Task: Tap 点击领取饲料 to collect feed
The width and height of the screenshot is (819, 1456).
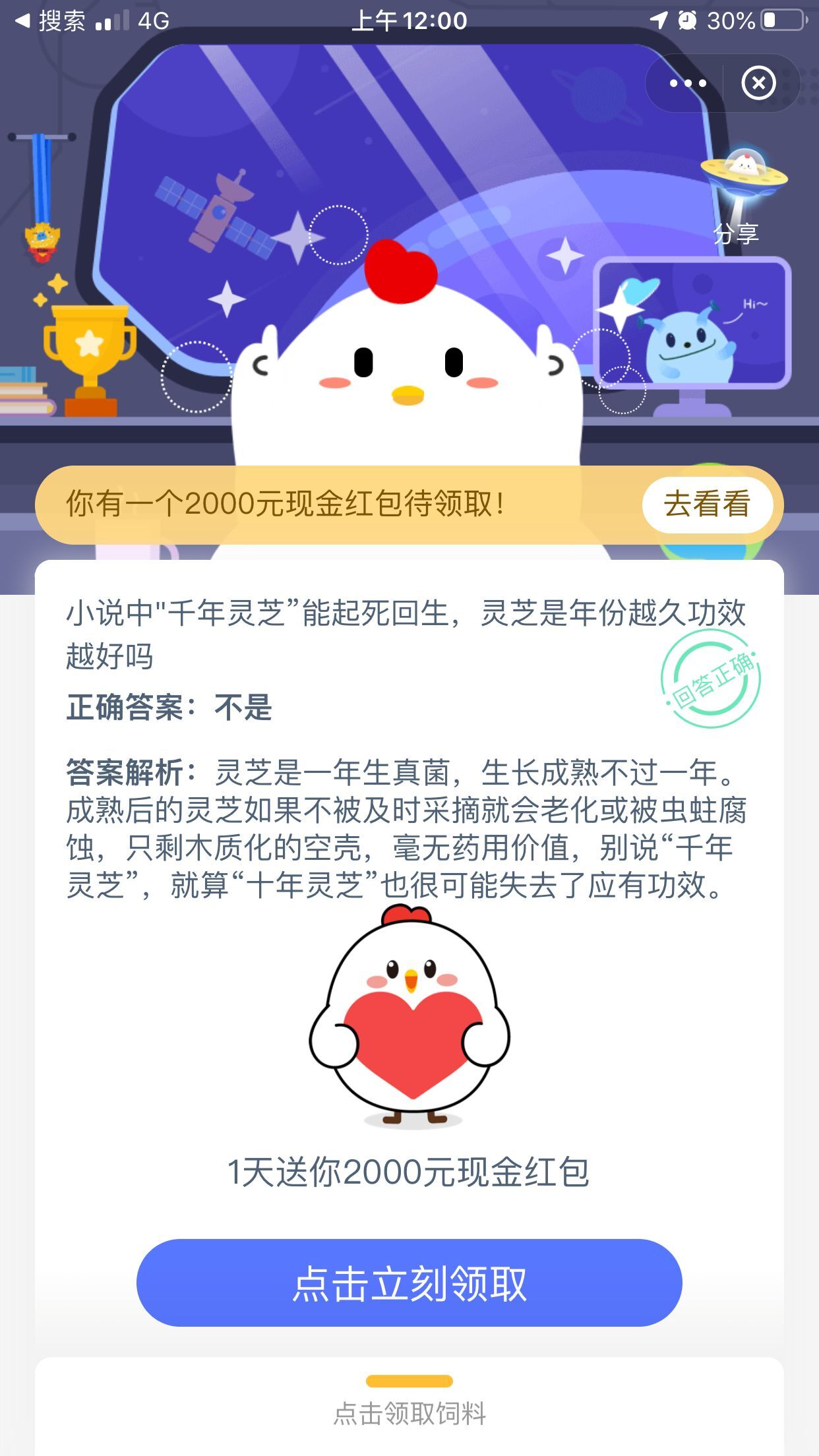Action: tap(409, 1414)
